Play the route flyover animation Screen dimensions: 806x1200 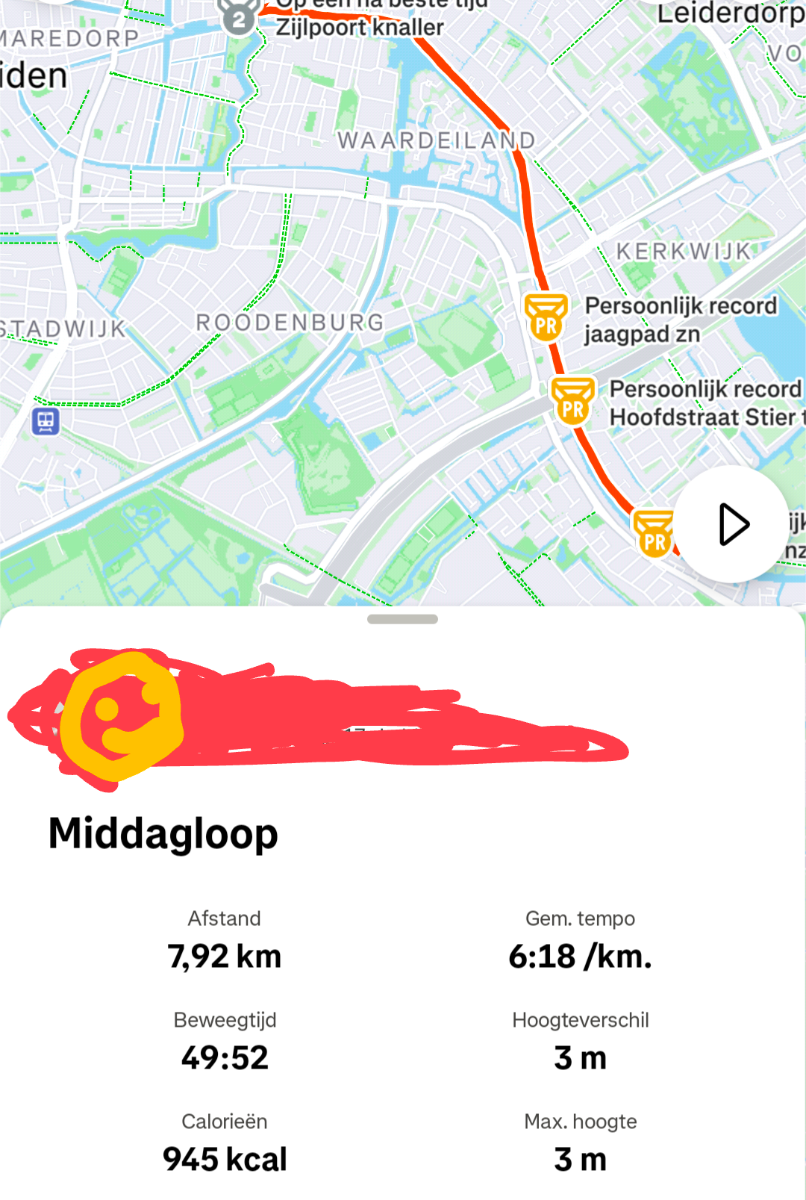tap(733, 524)
